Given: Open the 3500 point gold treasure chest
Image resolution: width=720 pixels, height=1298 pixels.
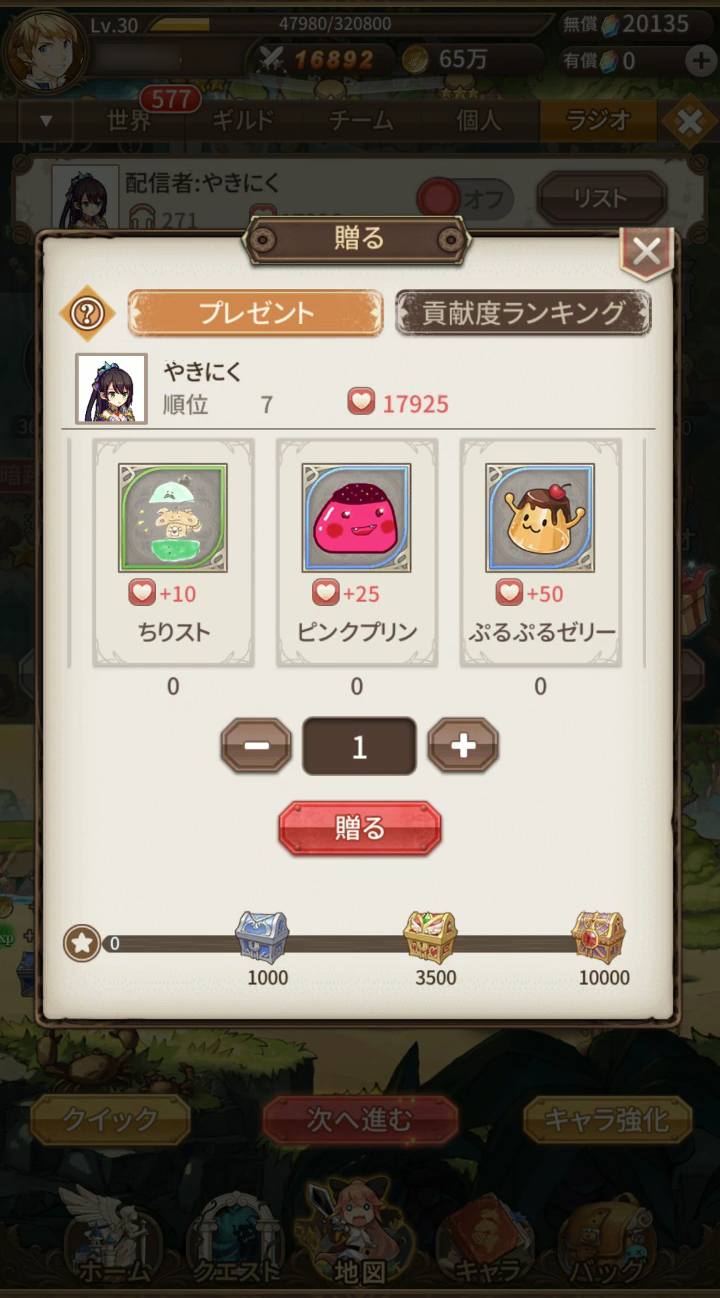Looking at the screenshot, I should click(430, 937).
